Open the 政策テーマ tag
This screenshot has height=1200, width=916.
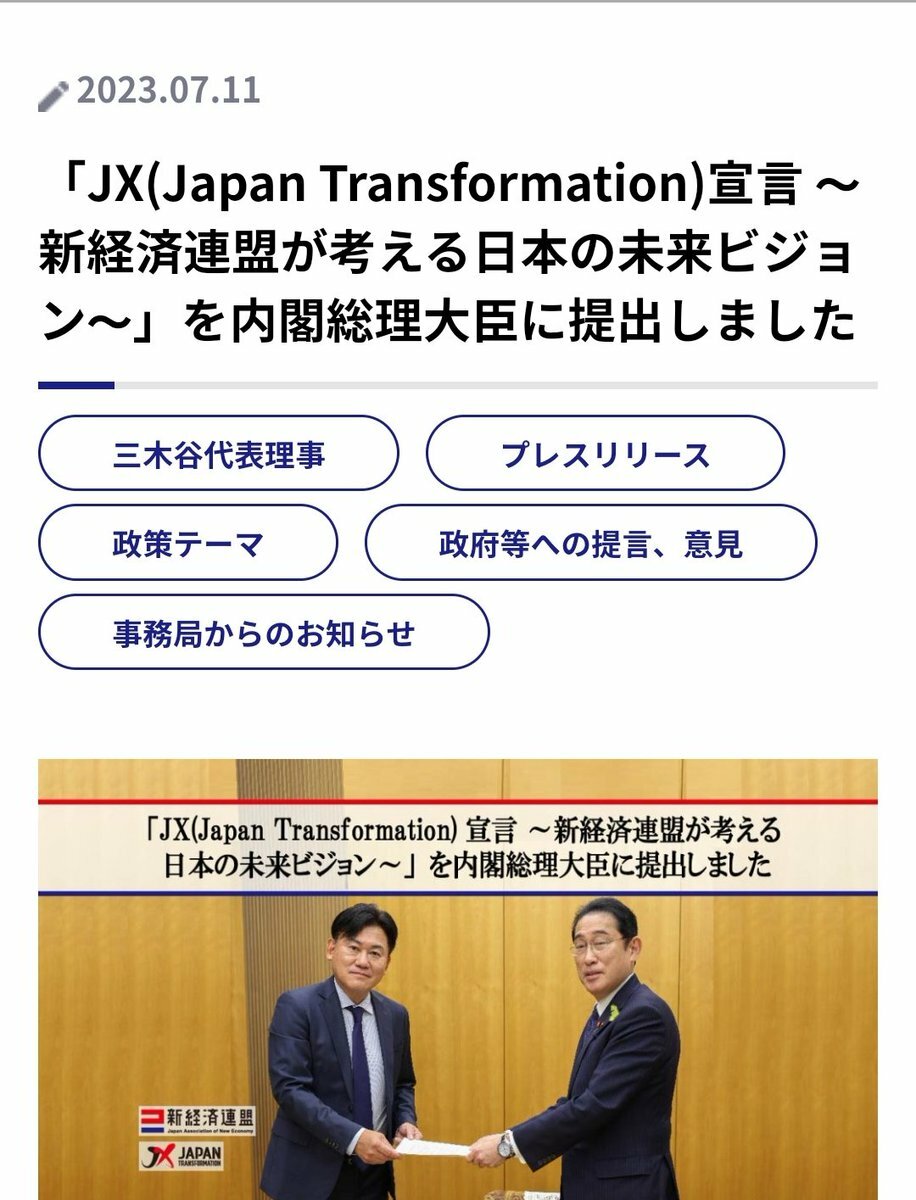coord(188,543)
